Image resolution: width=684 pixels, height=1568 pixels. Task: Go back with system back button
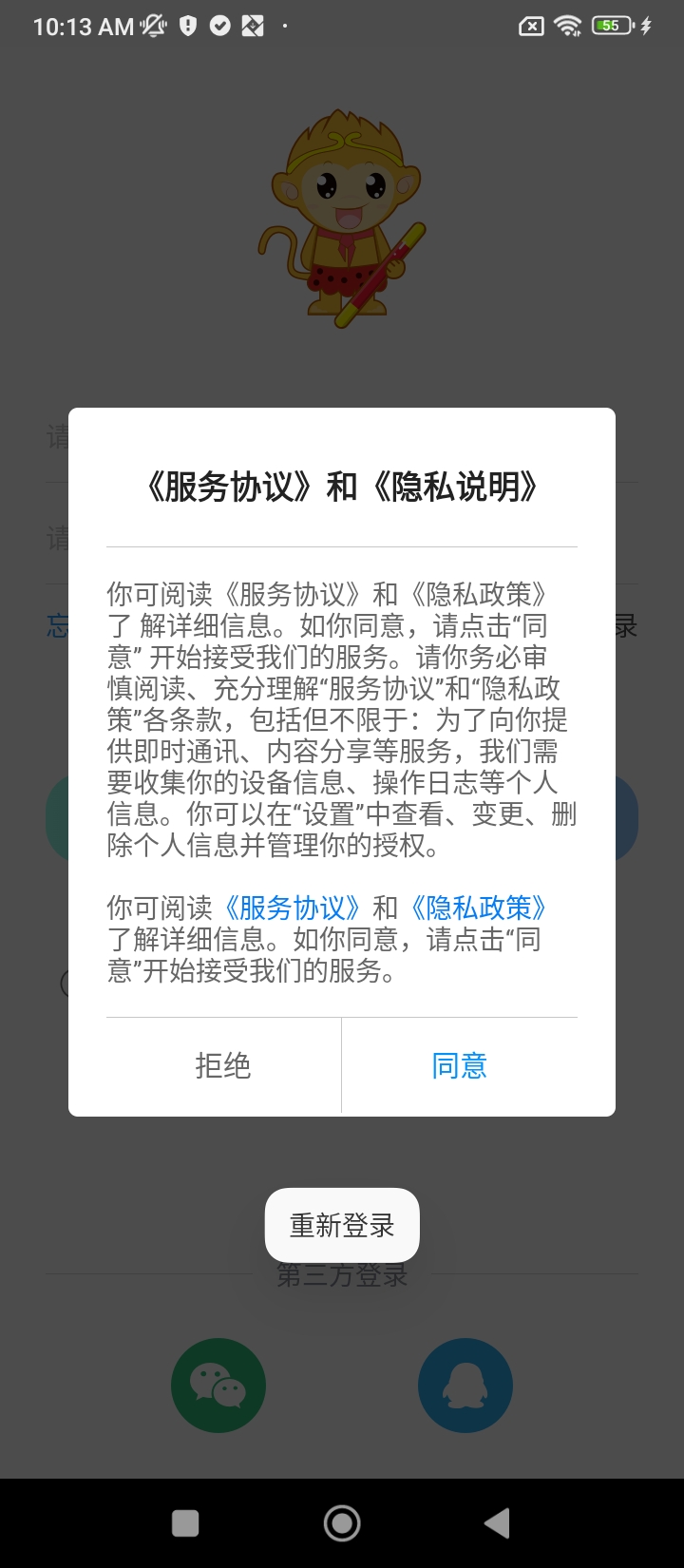(497, 1523)
